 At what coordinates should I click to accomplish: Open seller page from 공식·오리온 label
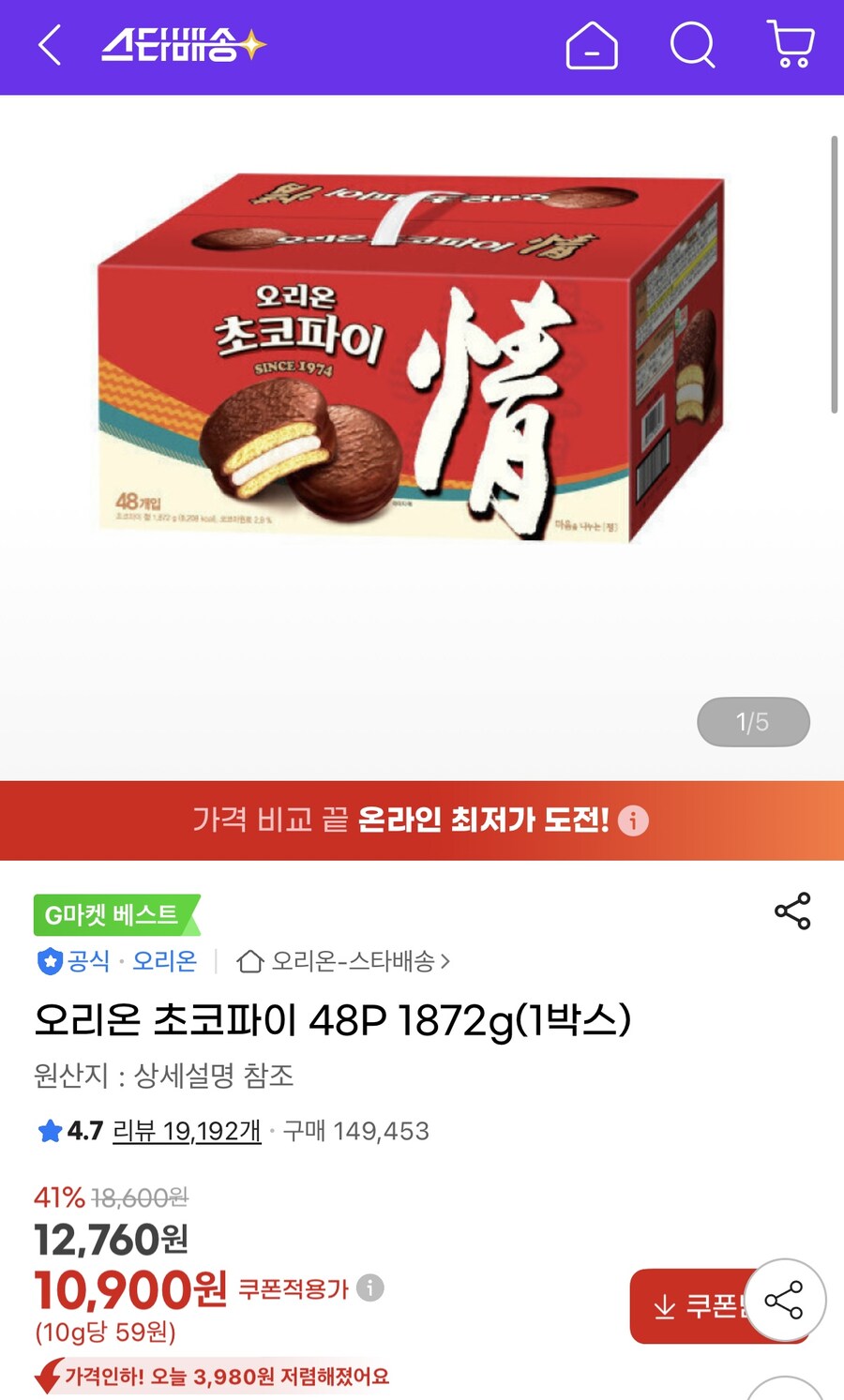click(x=131, y=961)
